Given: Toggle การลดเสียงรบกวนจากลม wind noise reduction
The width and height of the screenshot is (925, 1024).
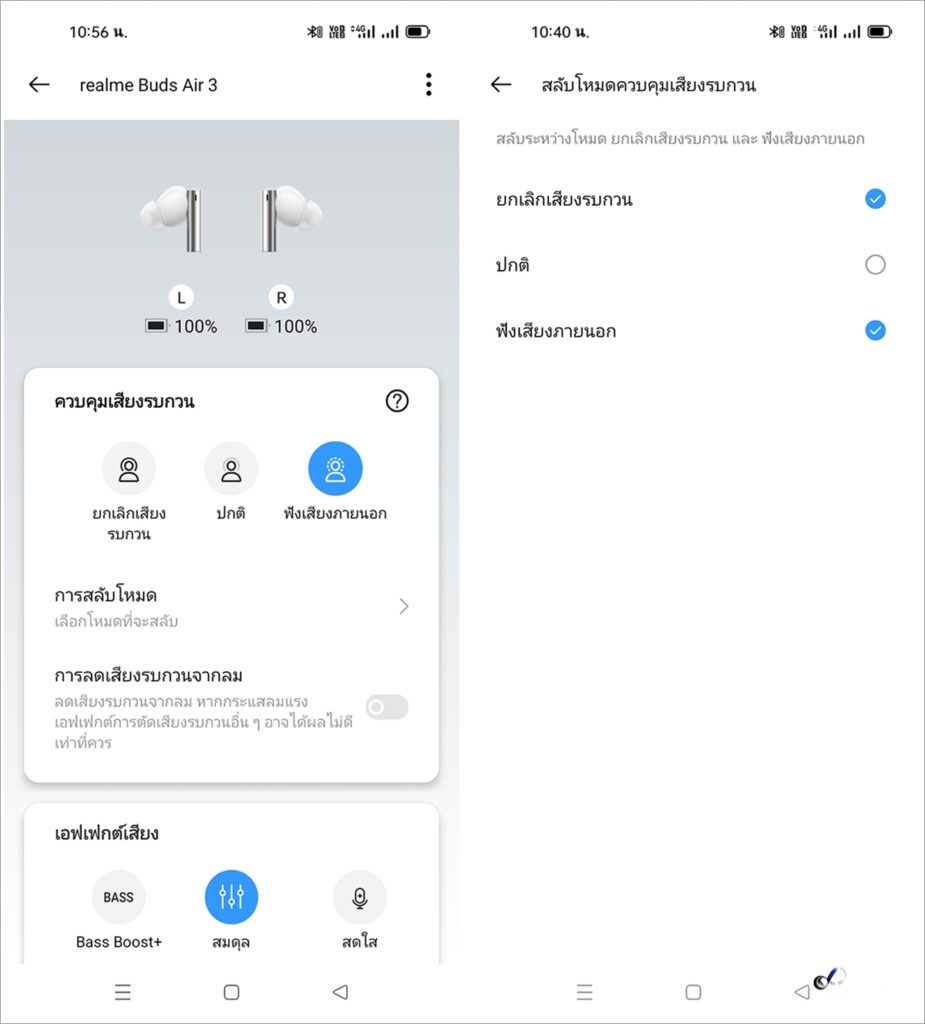Looking at the screenshot, I should coord(386,707).
